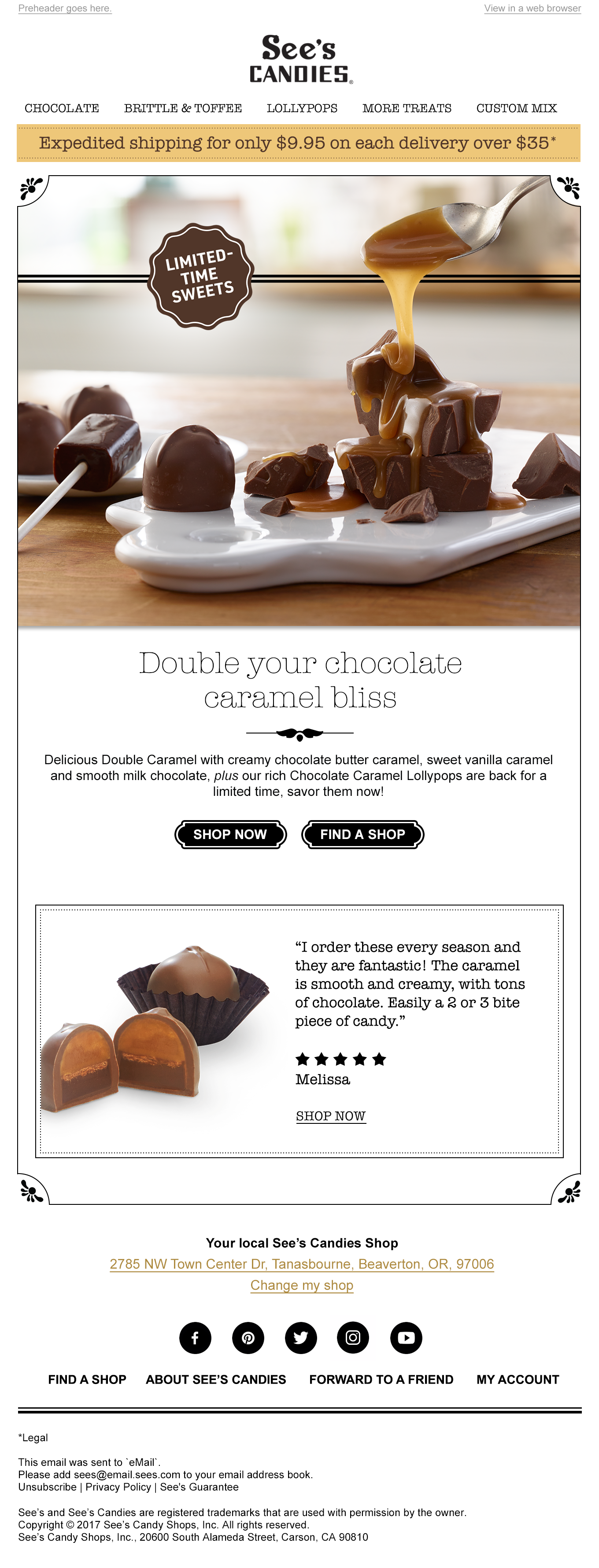Select the LOLLYPOPS menu item
This screenshot has height=1568, width=599.
[302, 108]
